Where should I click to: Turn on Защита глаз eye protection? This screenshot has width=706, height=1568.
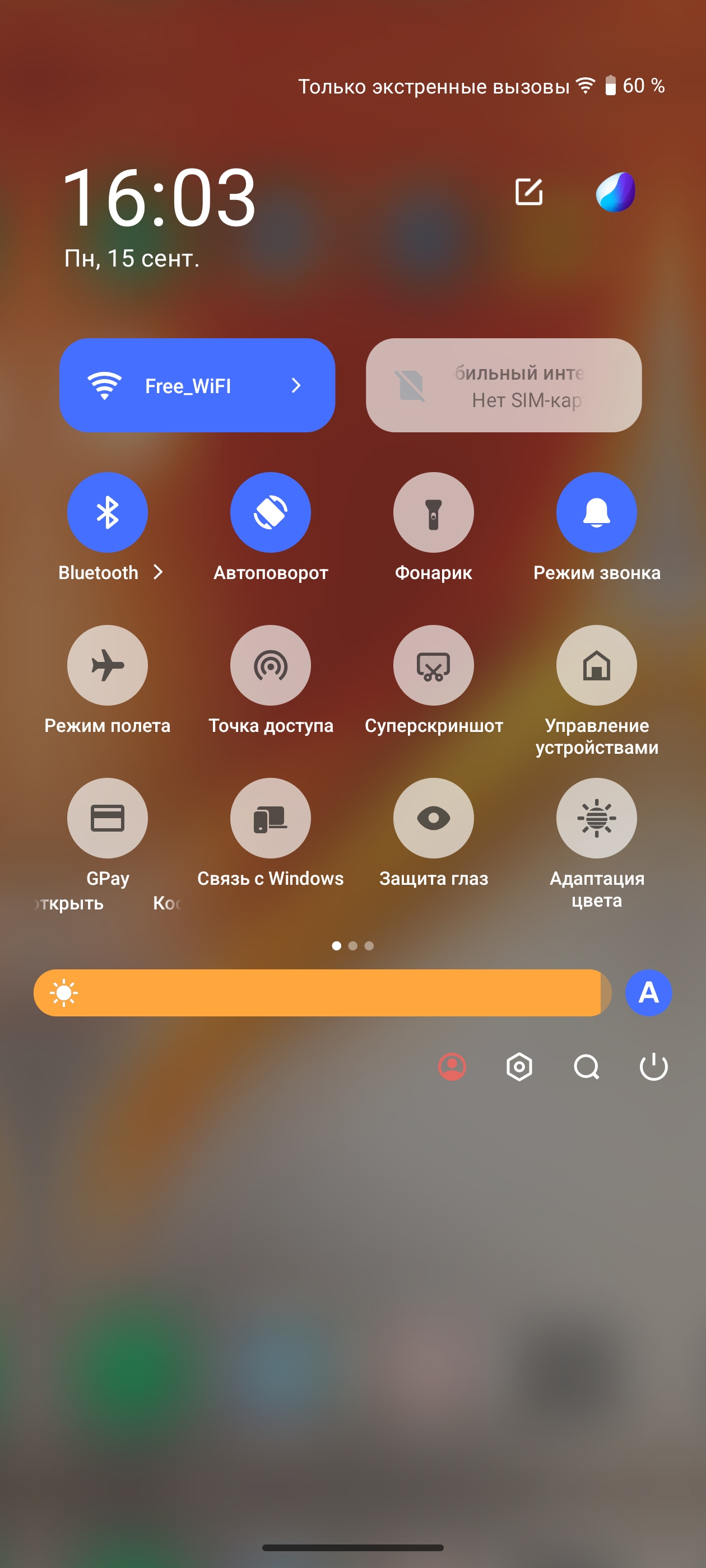tap(433, 818)
